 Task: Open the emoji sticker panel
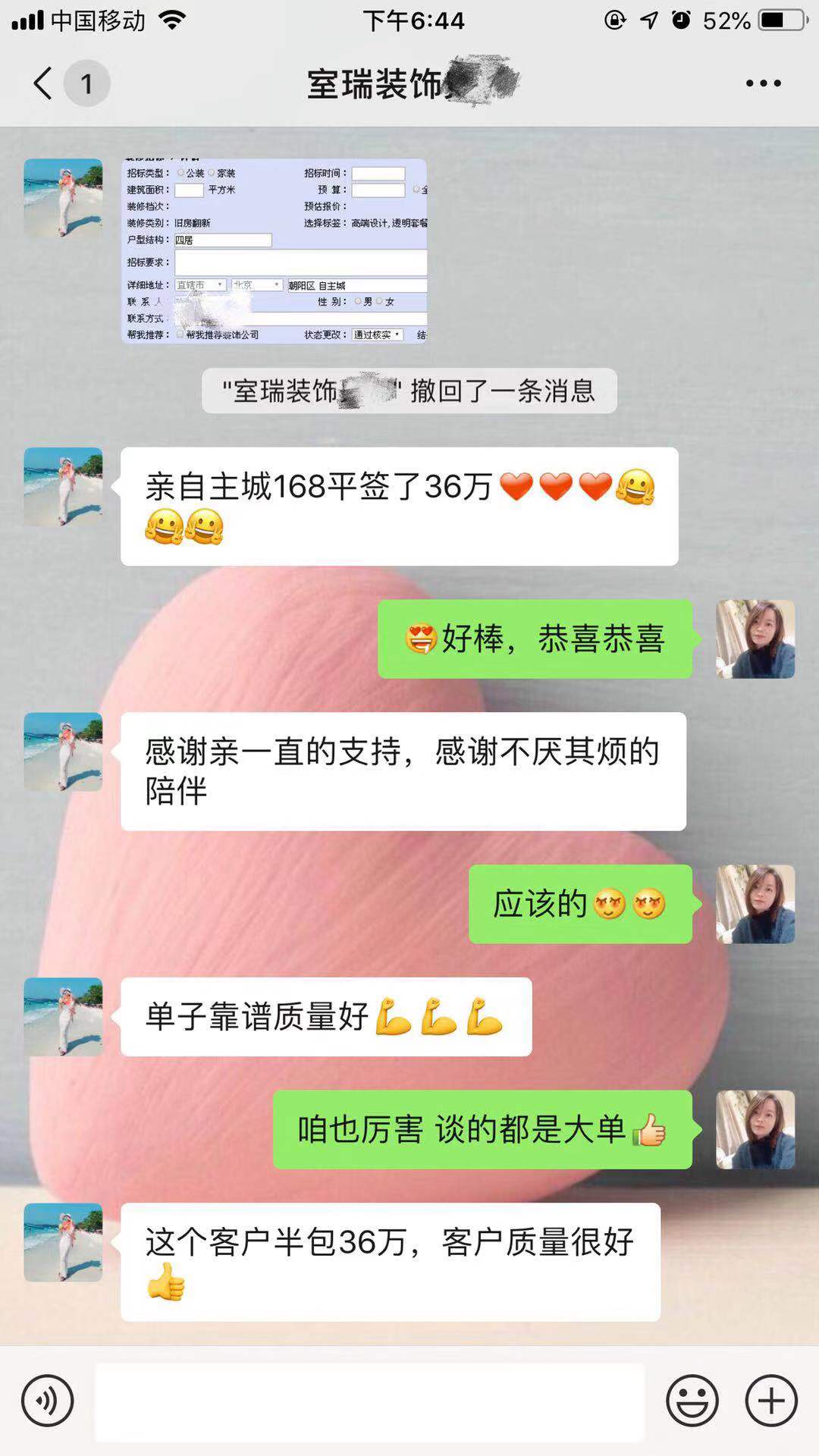[x=692, y=1401]
